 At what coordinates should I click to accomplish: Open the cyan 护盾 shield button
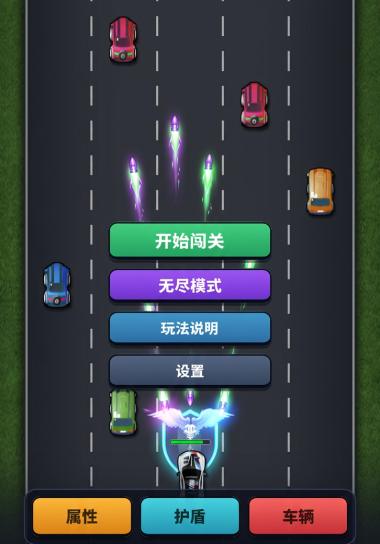coord(190,516)
